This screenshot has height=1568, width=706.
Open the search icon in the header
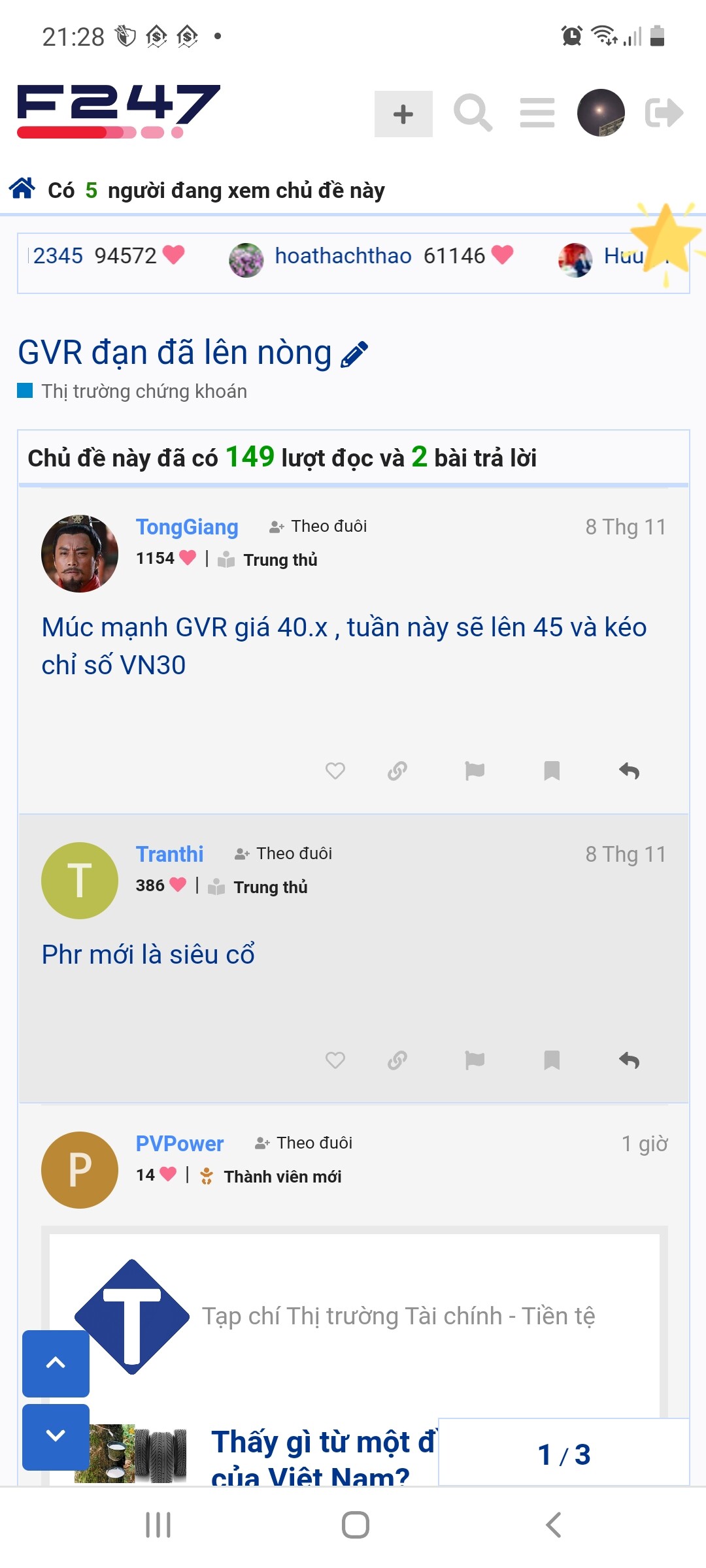tap(473, 114)
